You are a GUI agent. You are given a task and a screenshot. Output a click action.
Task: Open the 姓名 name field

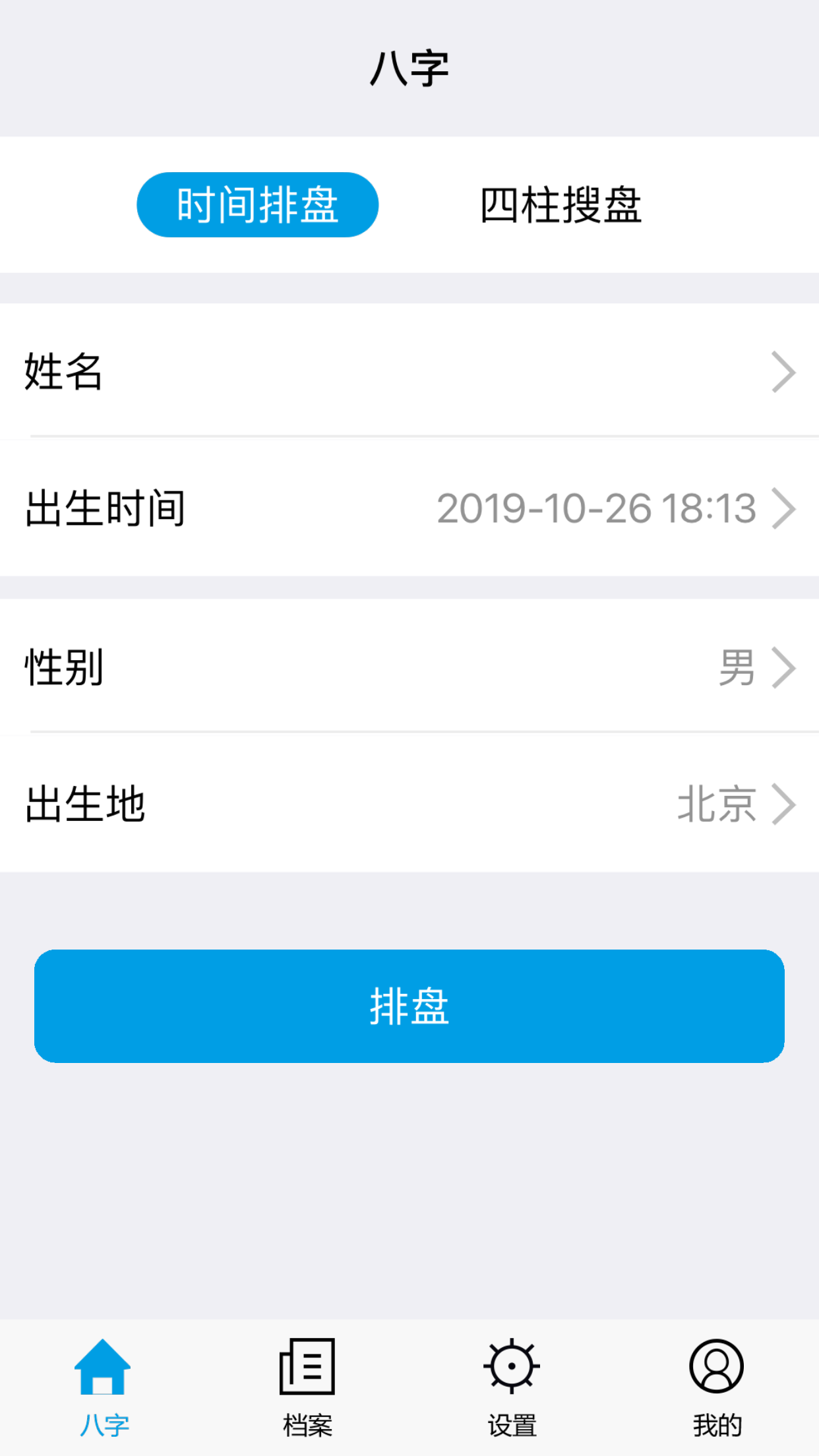point(409,371)
